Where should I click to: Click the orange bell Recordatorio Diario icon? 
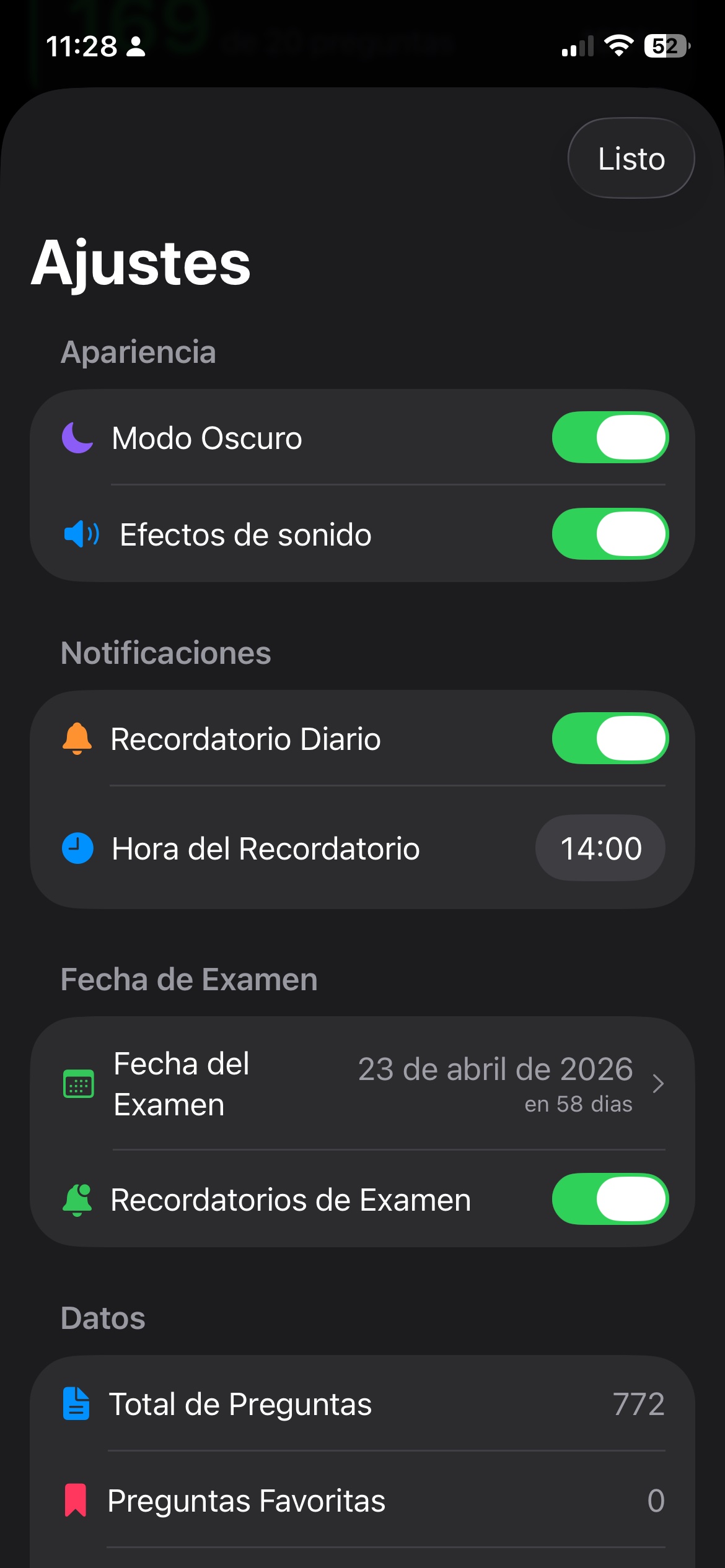coord(77,738)
